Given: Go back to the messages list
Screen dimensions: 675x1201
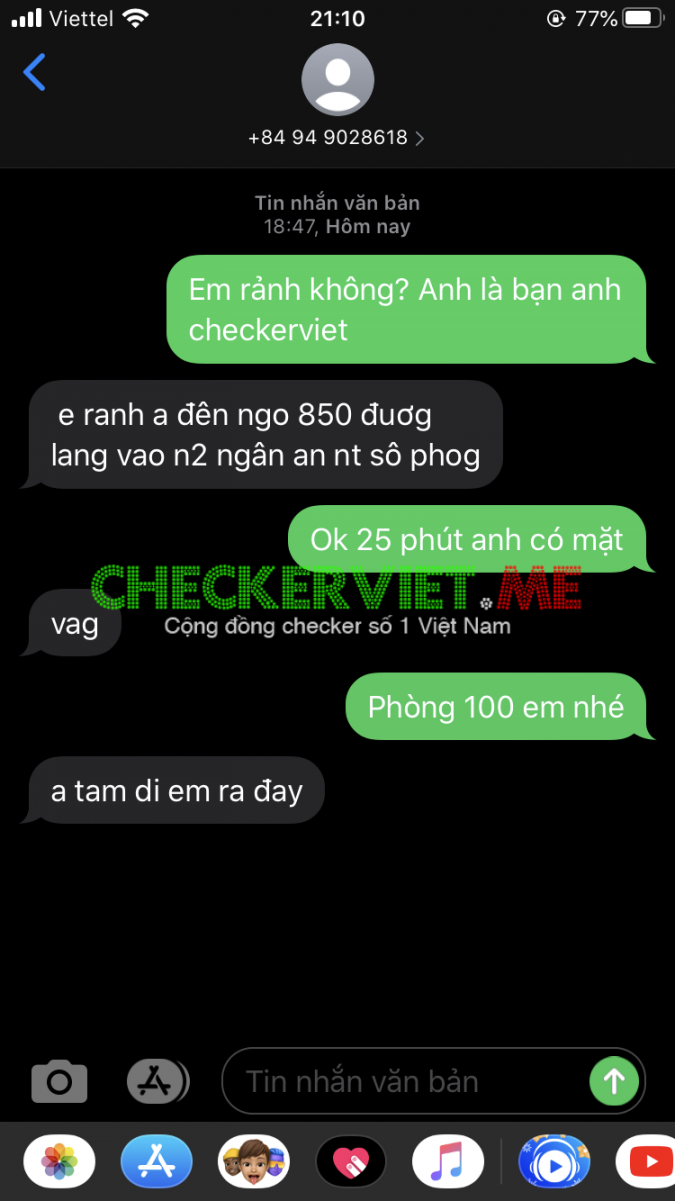Looking at the screenshot, I should pyautogui.click(x=35, y=73).
